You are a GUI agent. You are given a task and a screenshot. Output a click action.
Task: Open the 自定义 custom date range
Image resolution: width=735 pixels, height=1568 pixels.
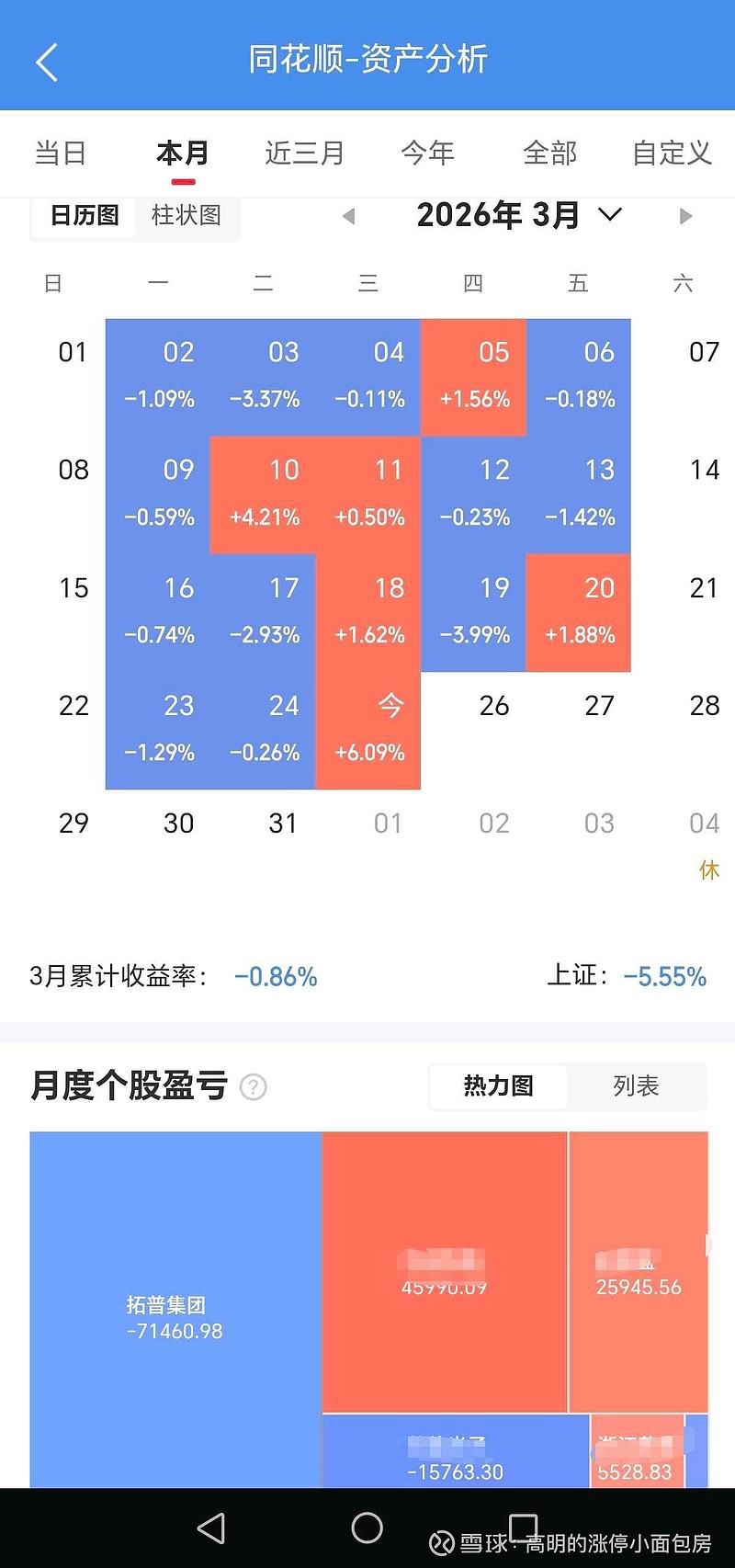click(x=671, y=153)
